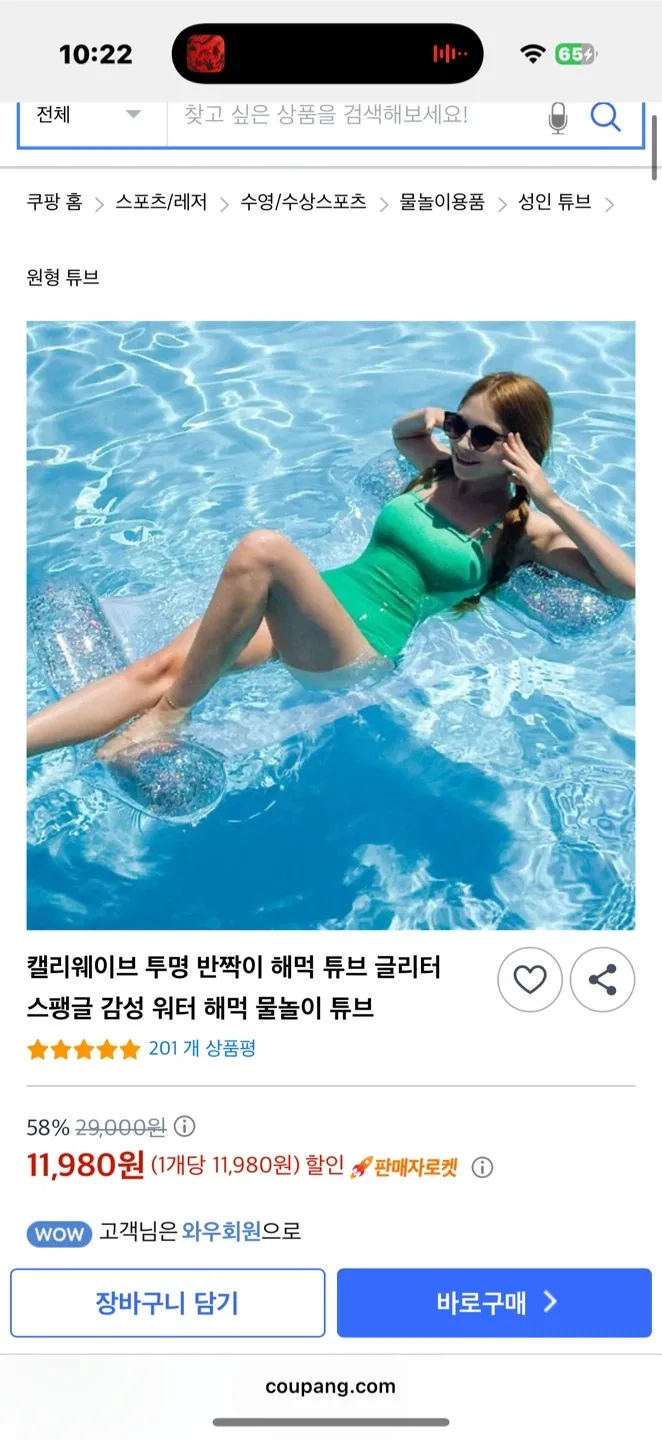Image resolution: width=662 pixels, height=1440 pixels.
Task: Buy now with 바로구매
Action: tap(494, 1303)
